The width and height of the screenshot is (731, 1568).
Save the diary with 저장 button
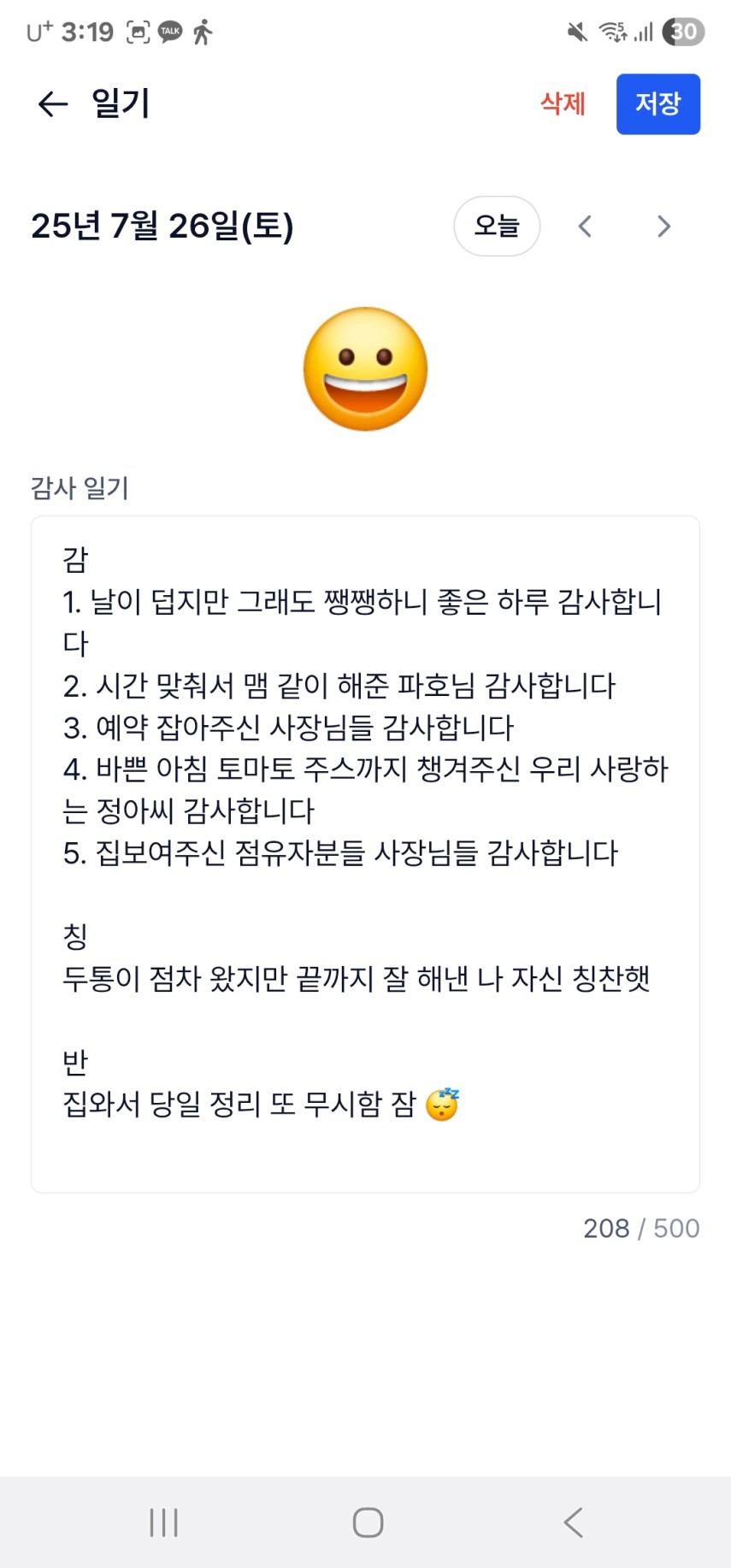[x=658, y=104]
